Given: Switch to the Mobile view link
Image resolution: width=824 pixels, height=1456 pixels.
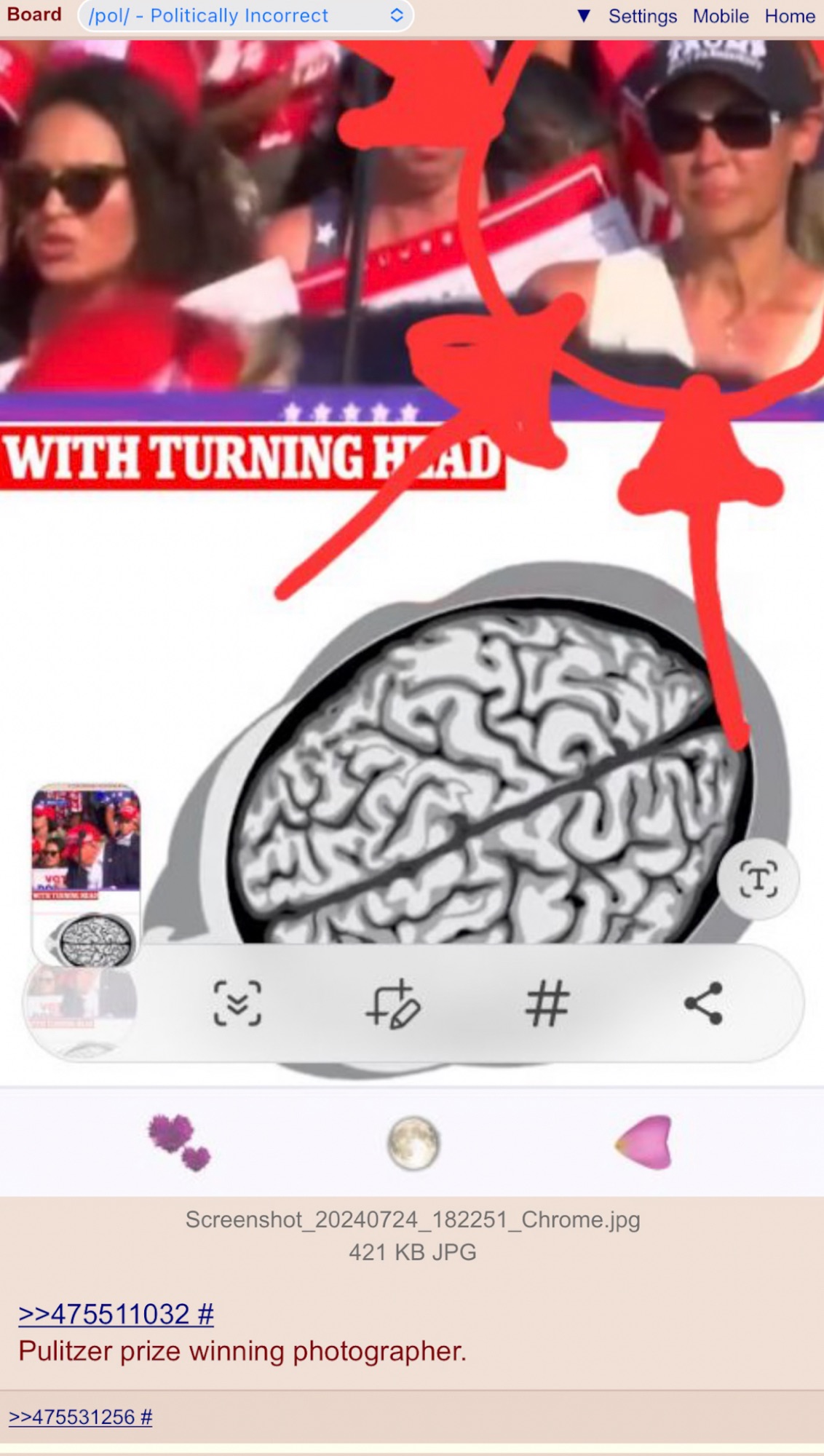Looking at the screenshot, I should [720, 16].
